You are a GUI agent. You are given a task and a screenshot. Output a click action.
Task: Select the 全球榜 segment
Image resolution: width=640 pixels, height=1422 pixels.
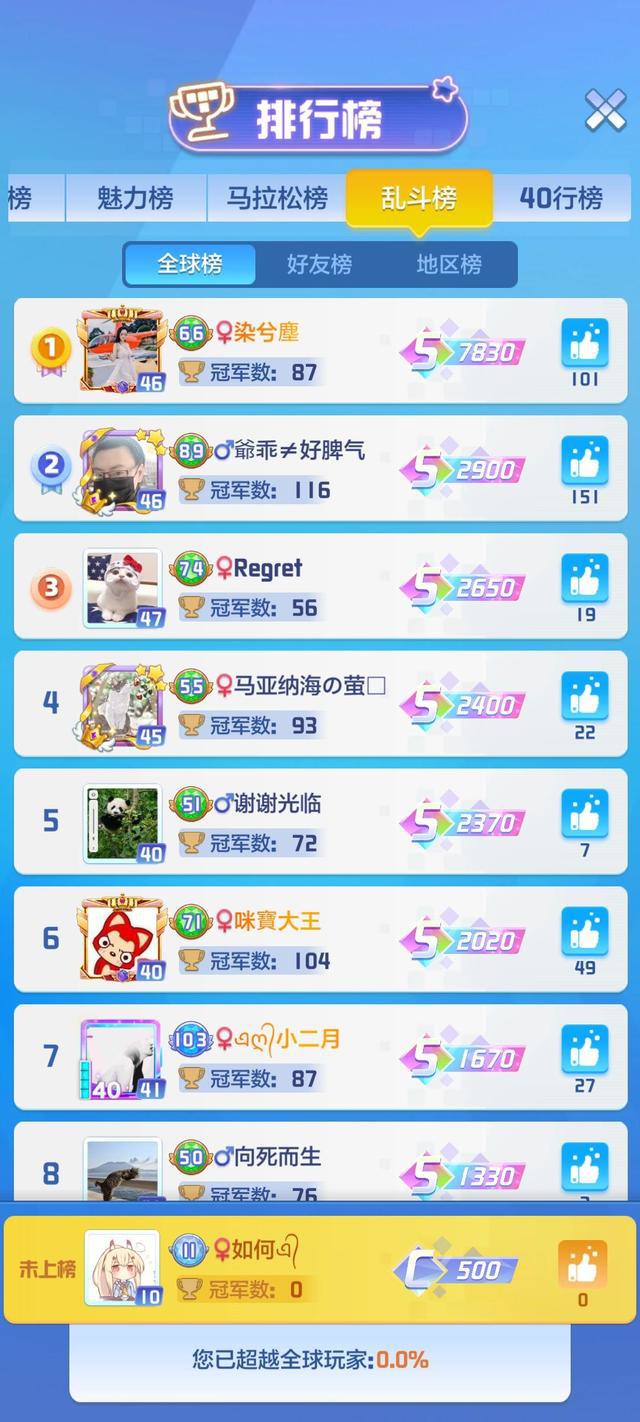point(190,264)
